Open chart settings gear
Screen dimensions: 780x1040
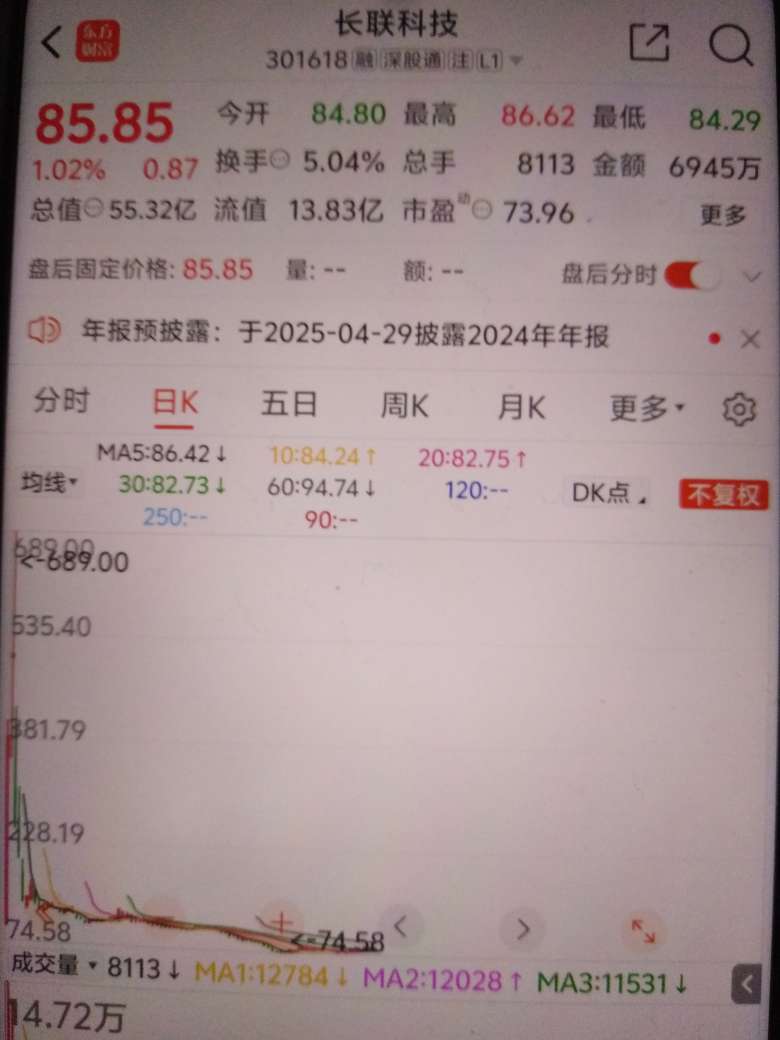(739, 409)
